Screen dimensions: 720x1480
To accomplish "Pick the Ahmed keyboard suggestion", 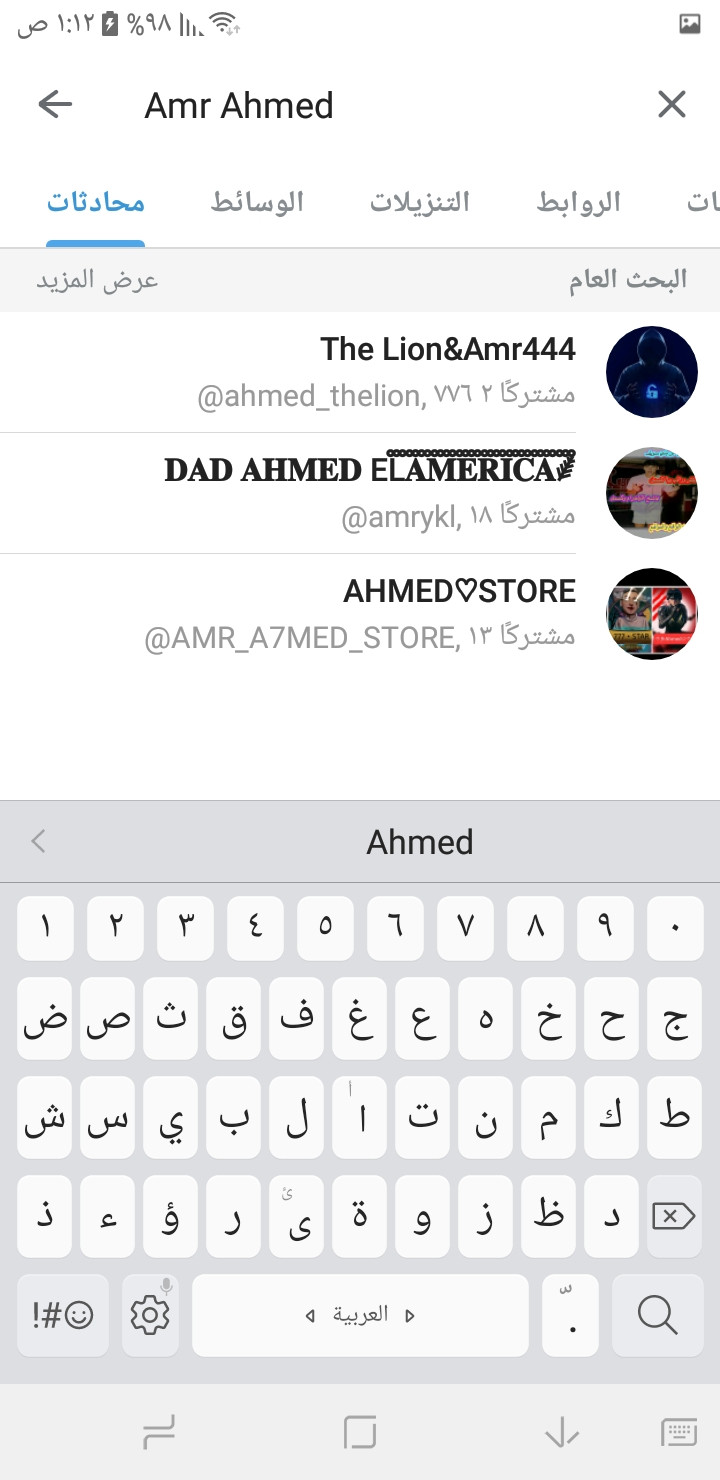I will 419,842.
